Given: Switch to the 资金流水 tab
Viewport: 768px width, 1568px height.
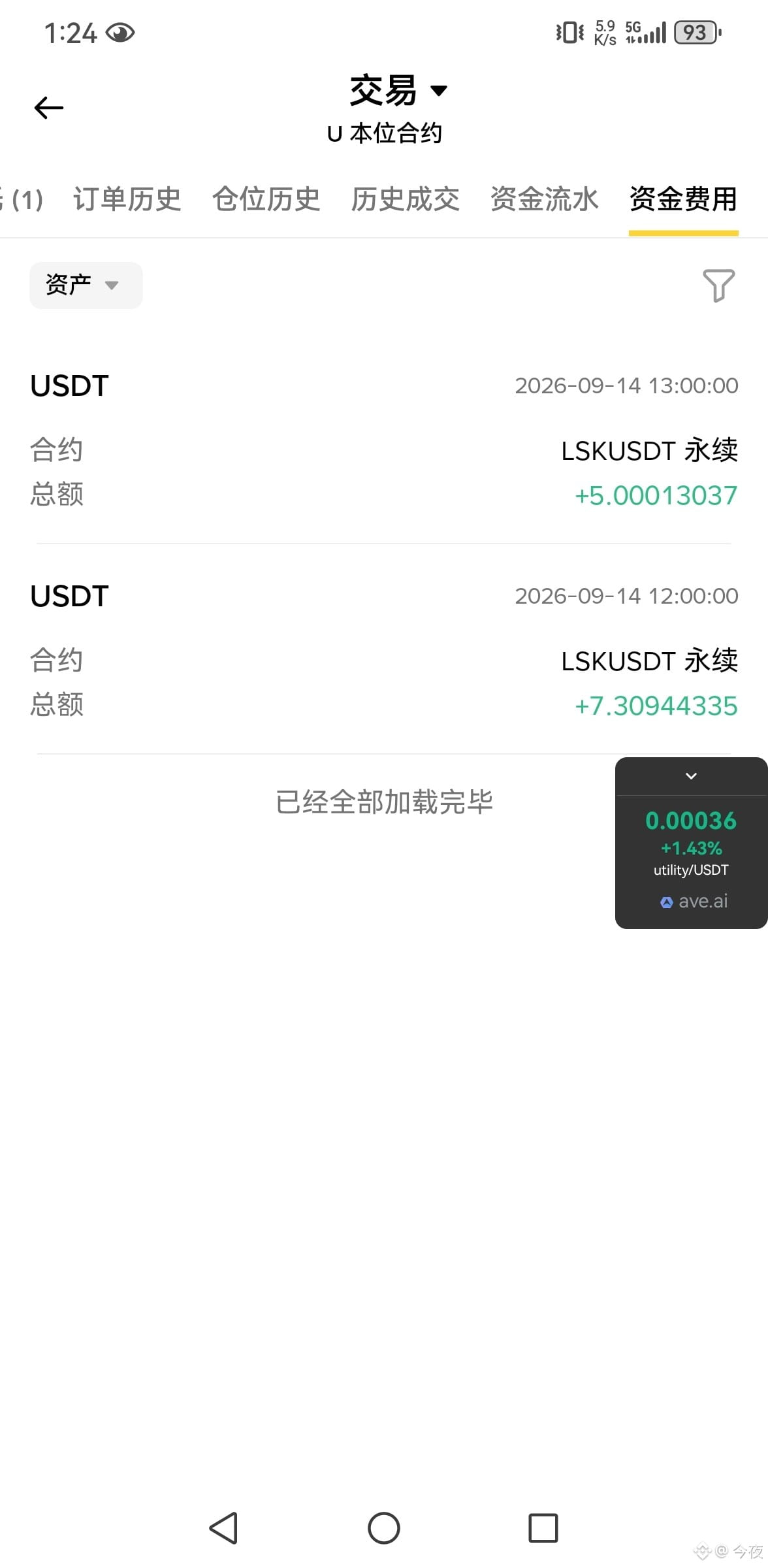Looking at the screenshot, I should [544, 199].
